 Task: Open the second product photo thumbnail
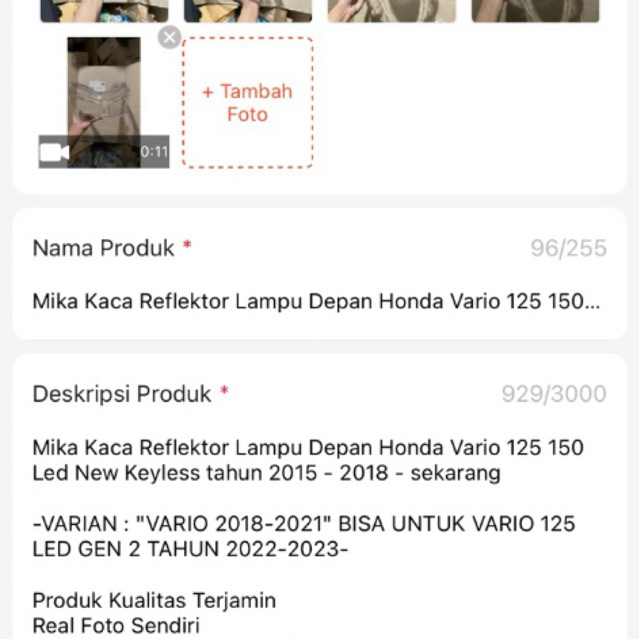pos(247,10)
